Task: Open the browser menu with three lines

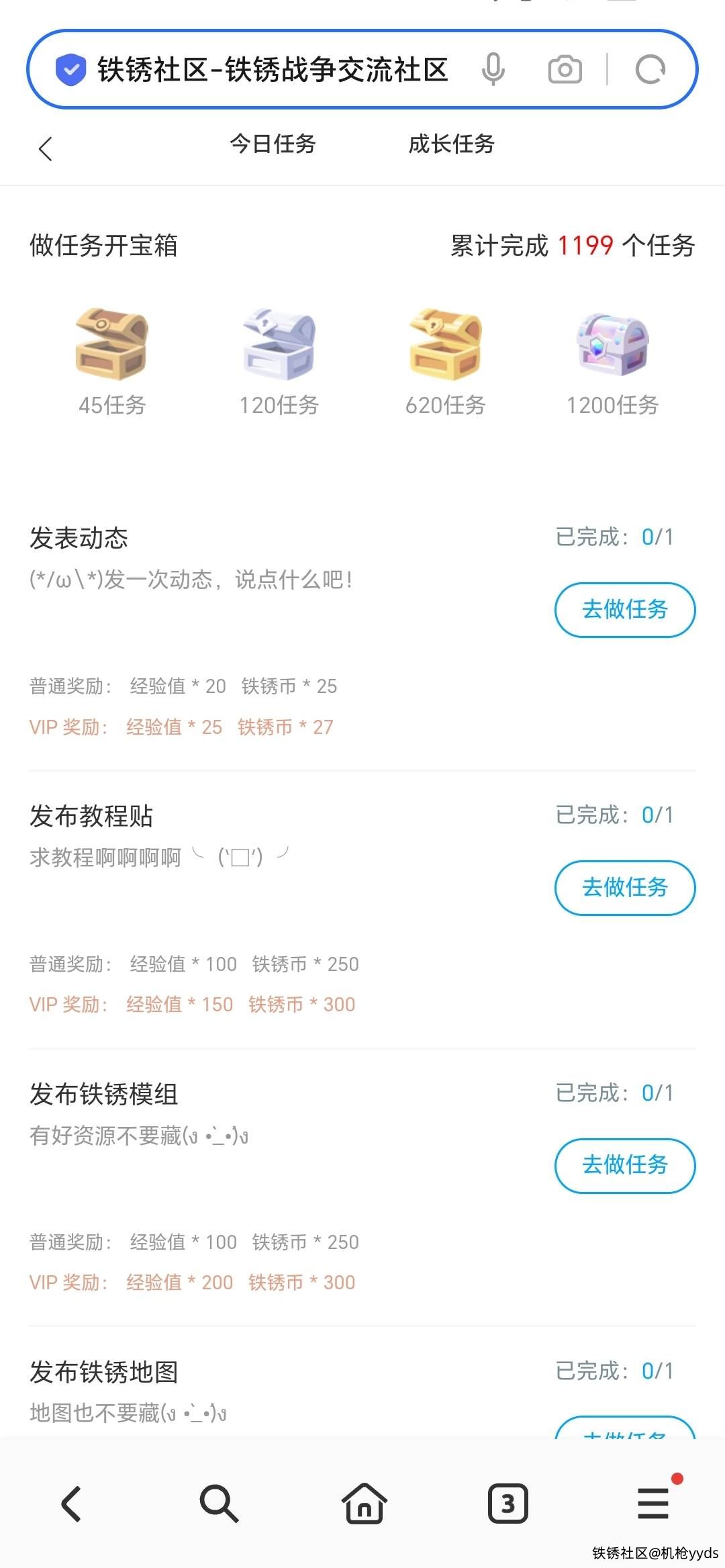Action: 653,1503
